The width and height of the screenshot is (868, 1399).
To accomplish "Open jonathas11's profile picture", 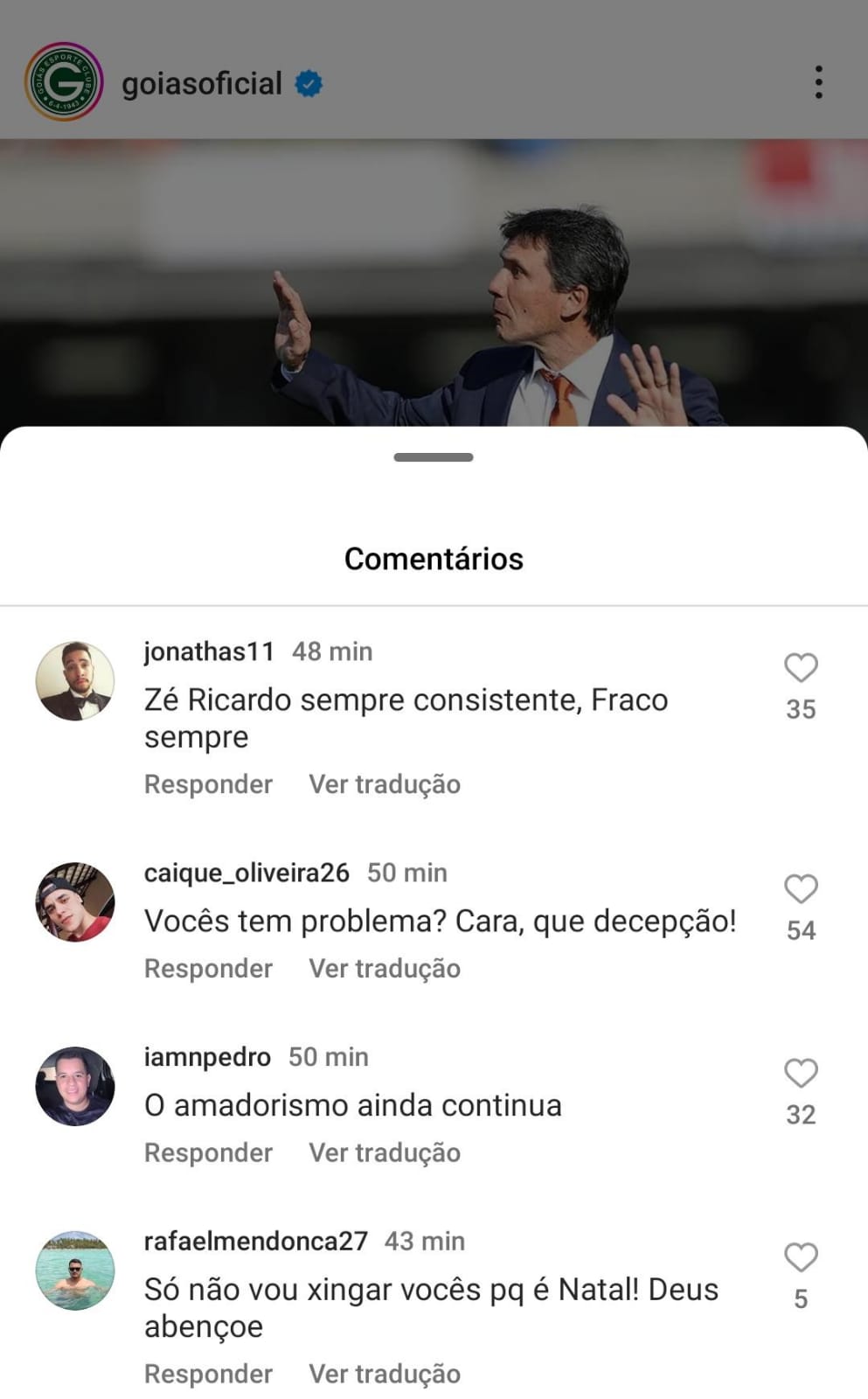I will [x=75, y=681].
